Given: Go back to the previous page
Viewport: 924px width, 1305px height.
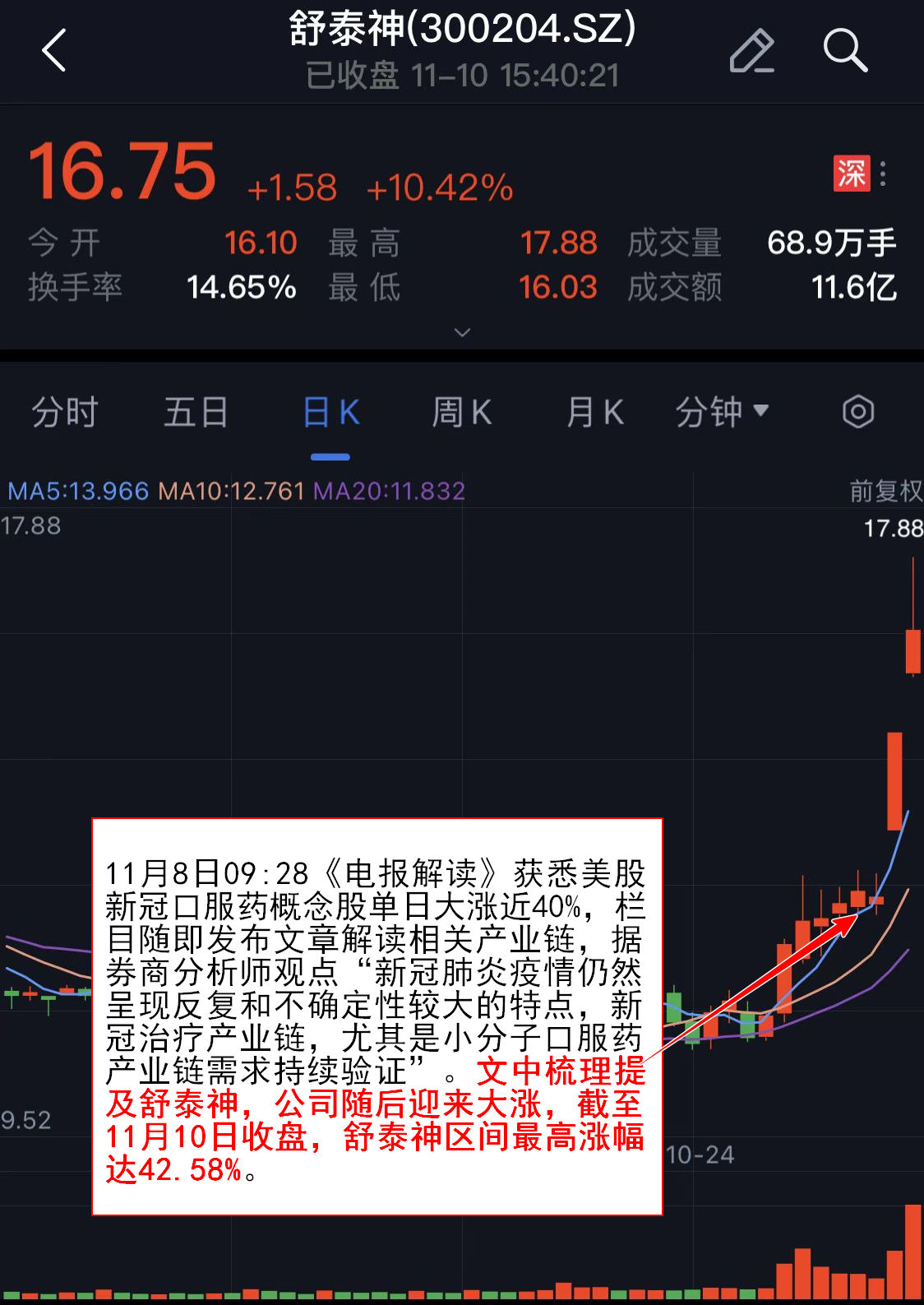Looking at the screenshot, I should click(x=54, y=51).
